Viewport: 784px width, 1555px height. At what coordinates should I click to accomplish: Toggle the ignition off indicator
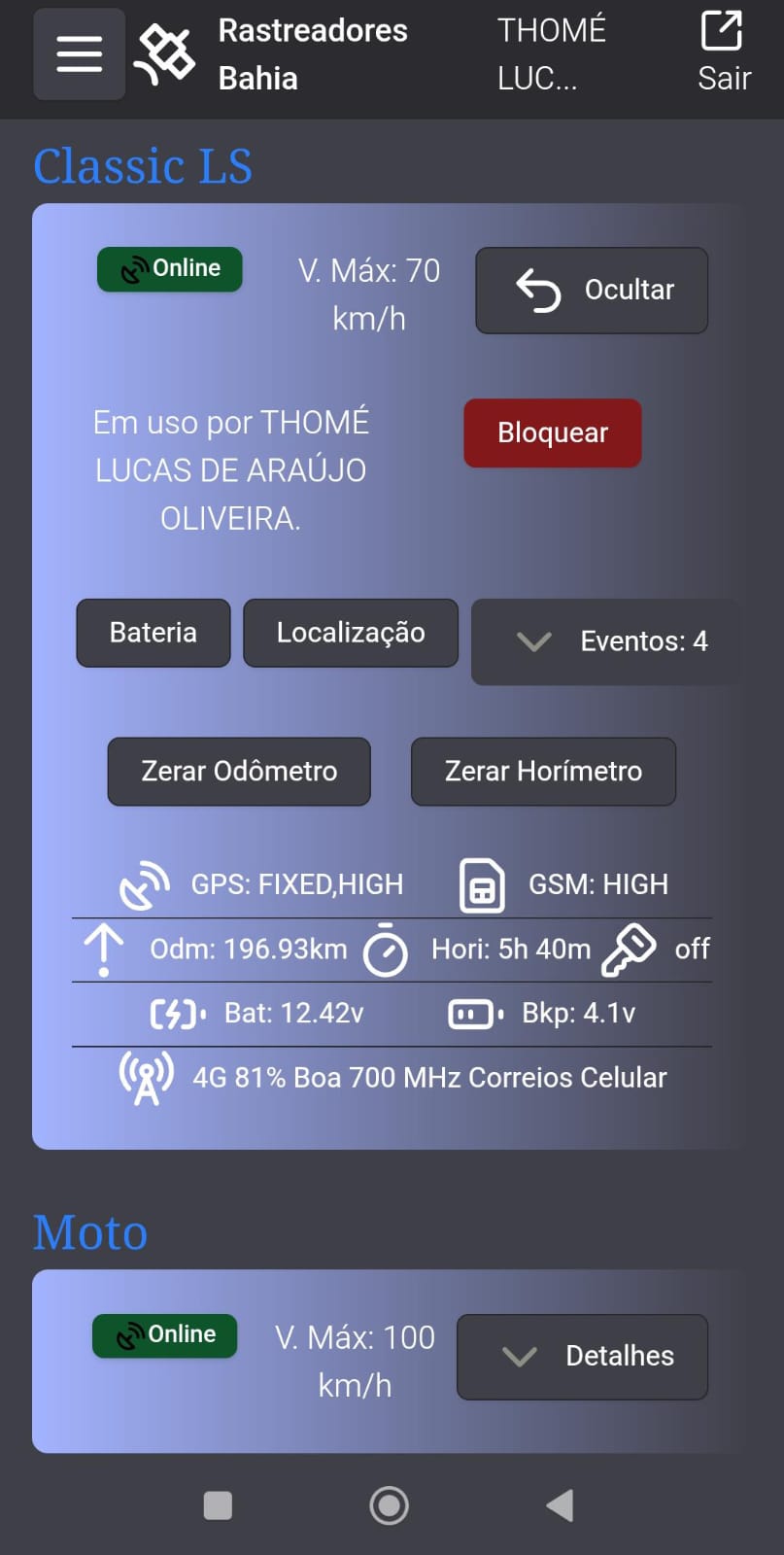click(x=692, y=950)
